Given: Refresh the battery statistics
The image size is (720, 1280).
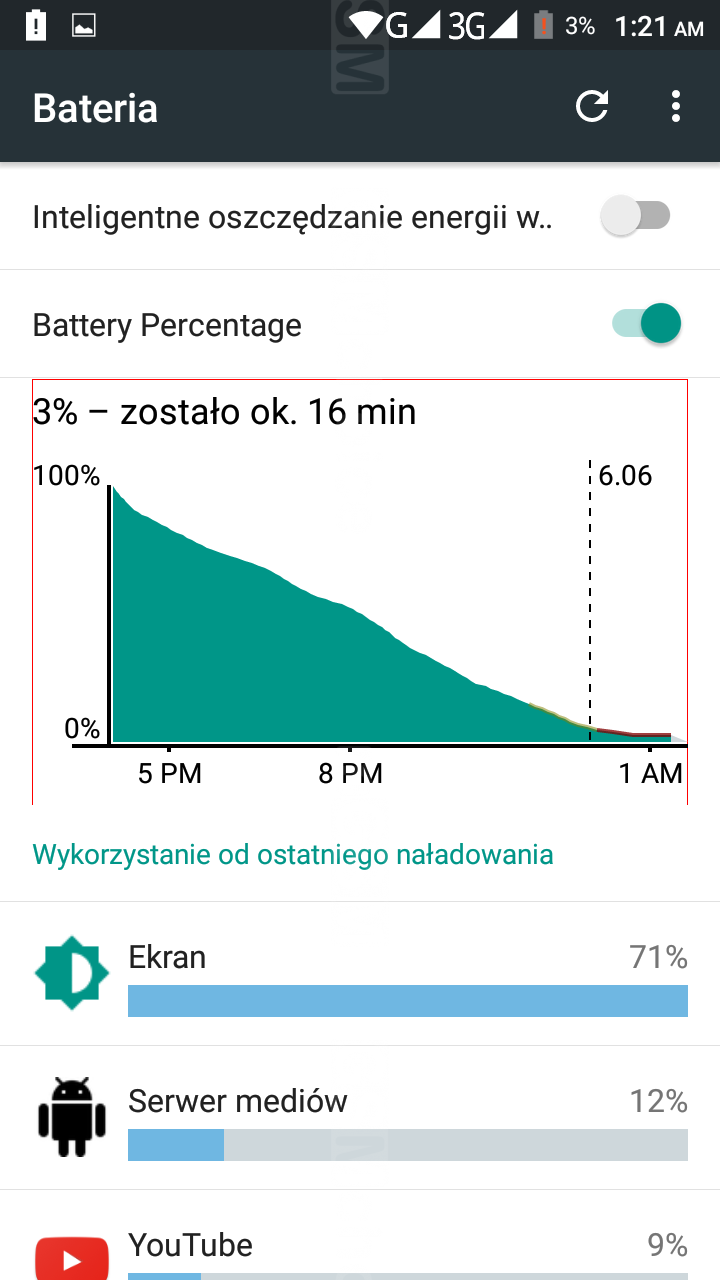Looking at the screenshot, I should [x=592, y=107].
